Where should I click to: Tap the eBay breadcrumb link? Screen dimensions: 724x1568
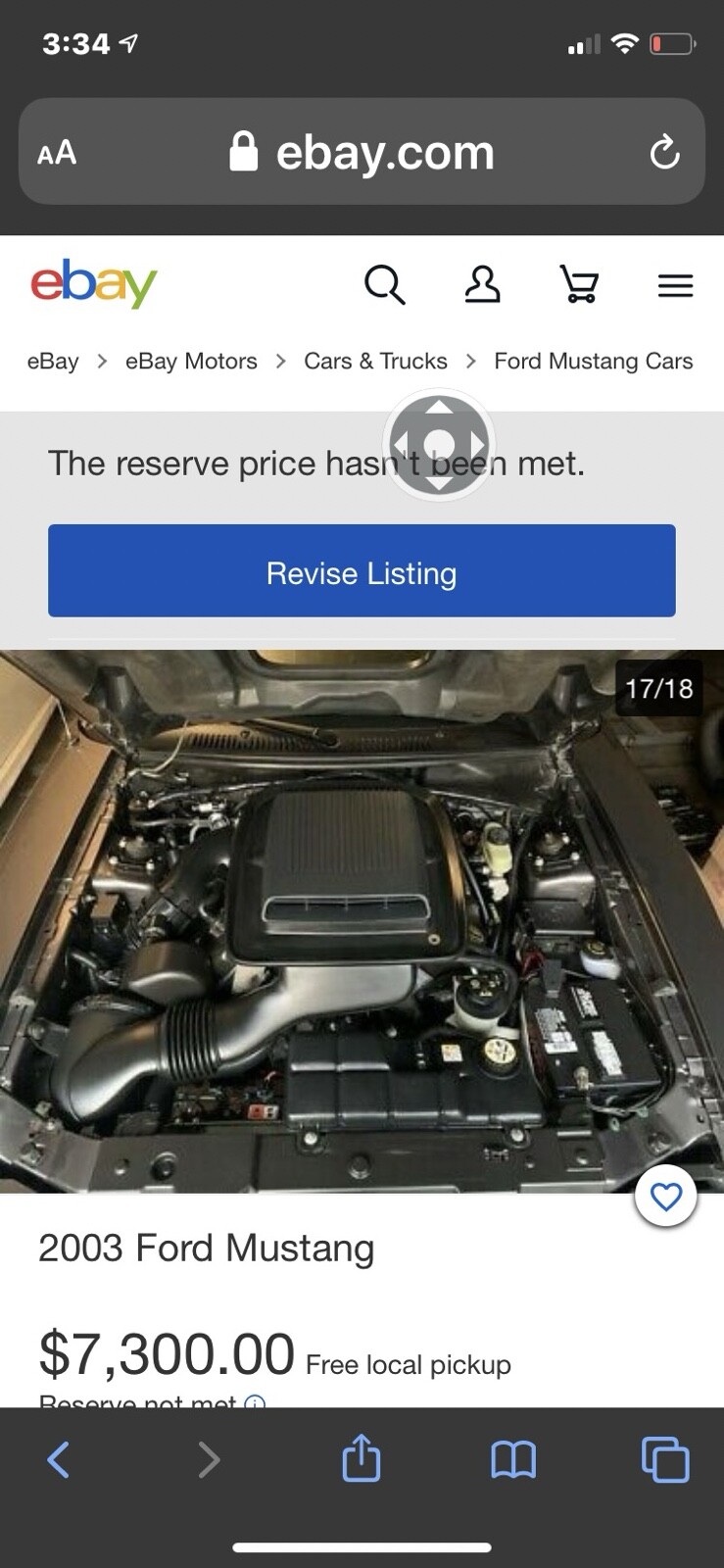tap(53, 361)
